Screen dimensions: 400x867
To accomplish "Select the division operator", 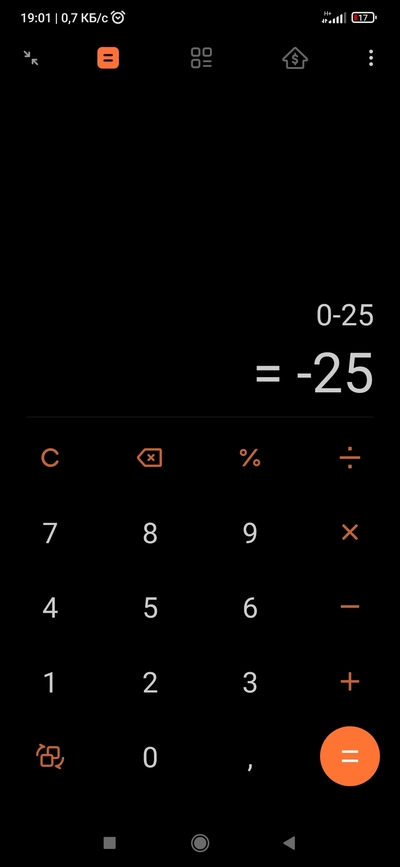I will [350, 458].
